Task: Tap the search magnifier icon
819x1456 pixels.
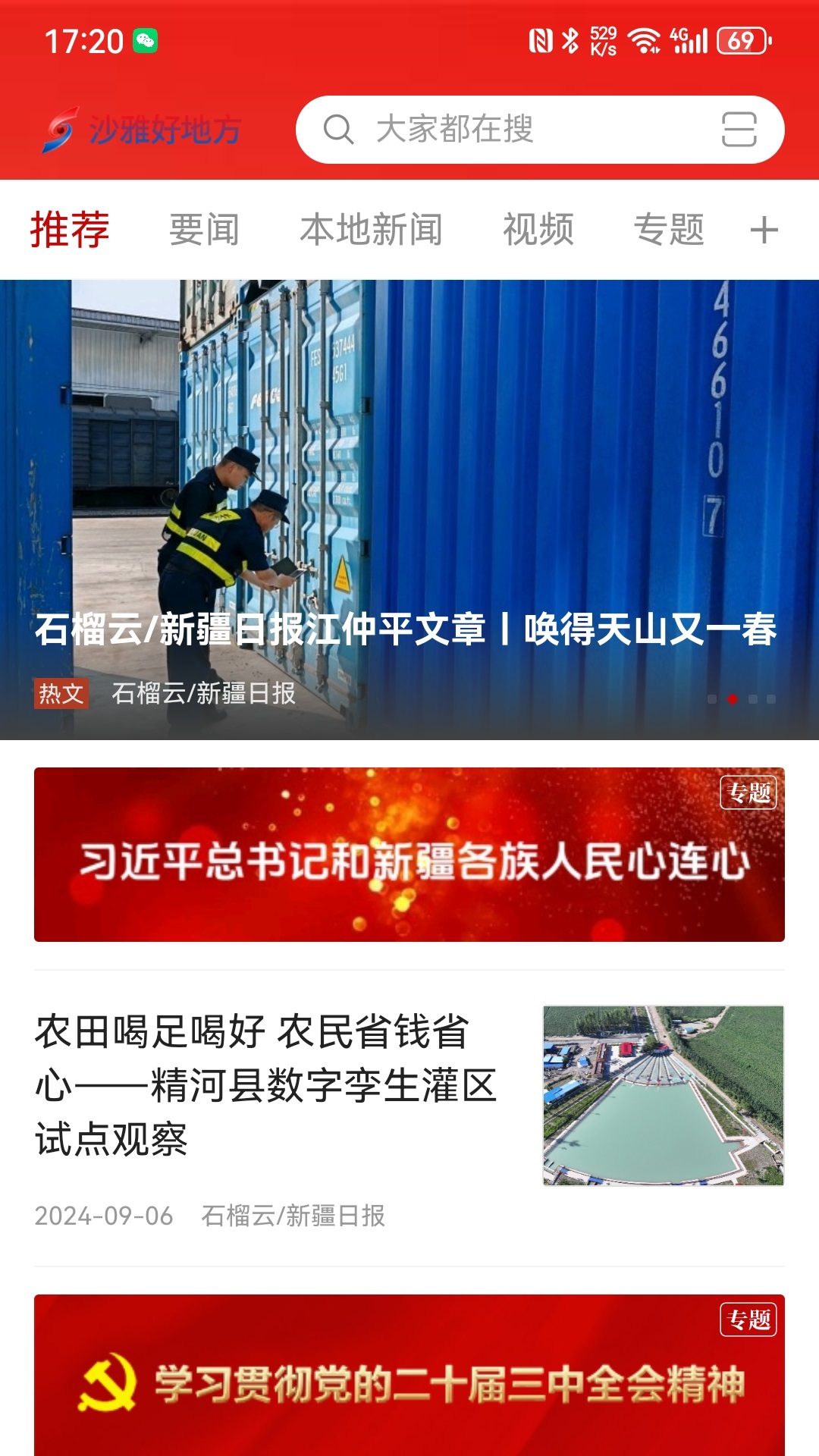Action: pos(340,129)
